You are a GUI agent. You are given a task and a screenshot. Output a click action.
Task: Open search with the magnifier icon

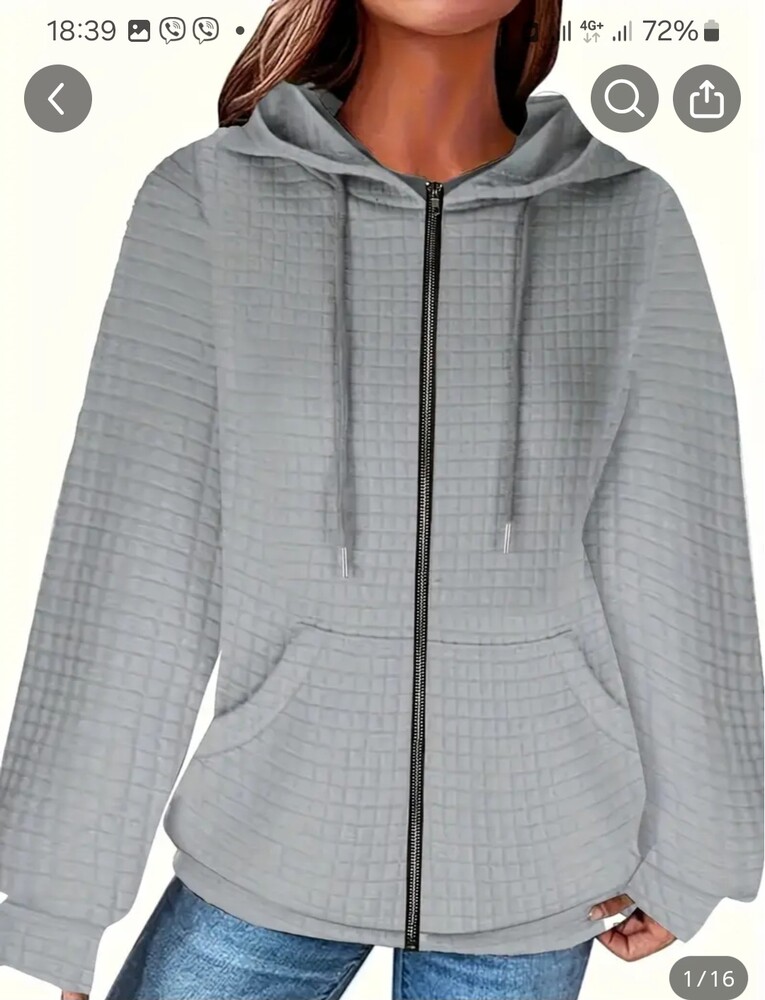[624, 98]
